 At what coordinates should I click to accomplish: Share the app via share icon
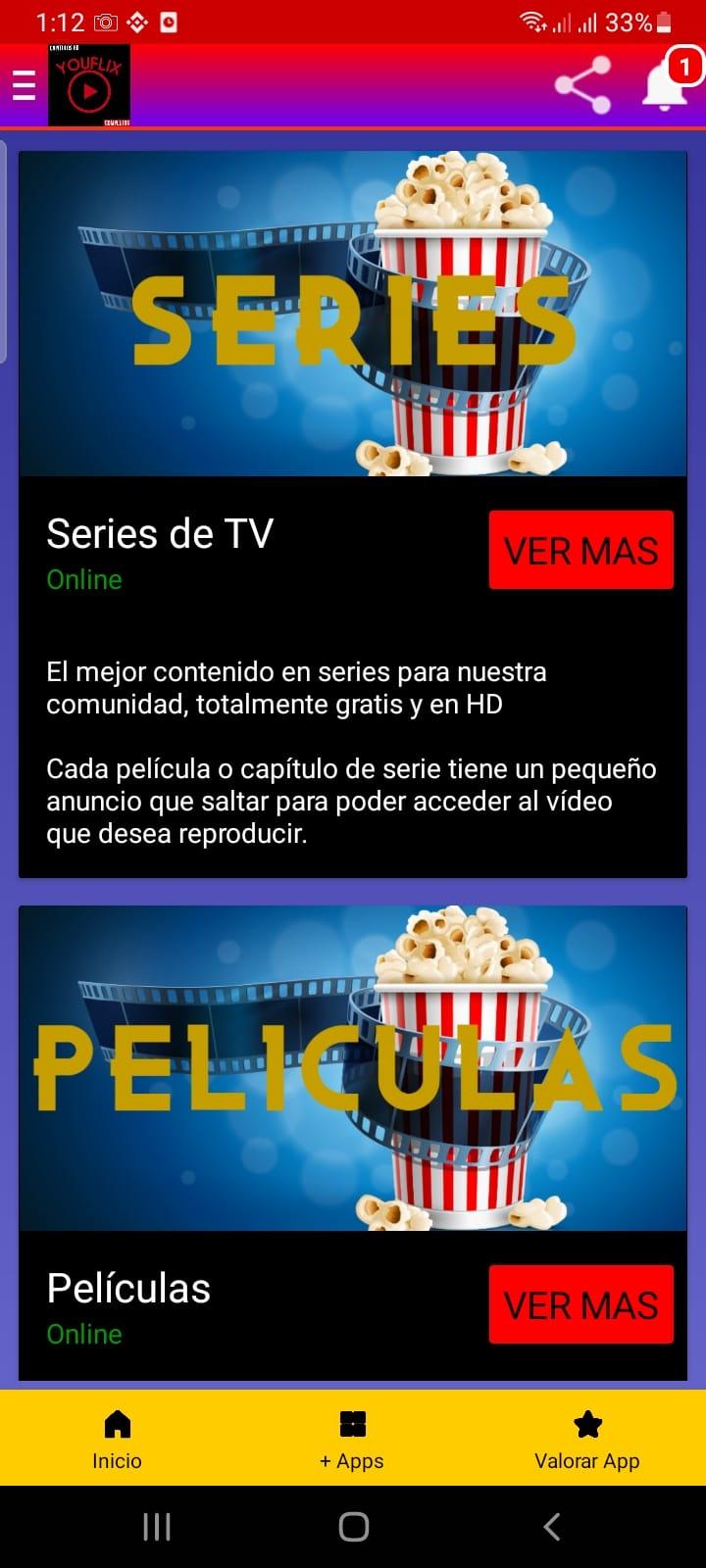coord(582,85)
